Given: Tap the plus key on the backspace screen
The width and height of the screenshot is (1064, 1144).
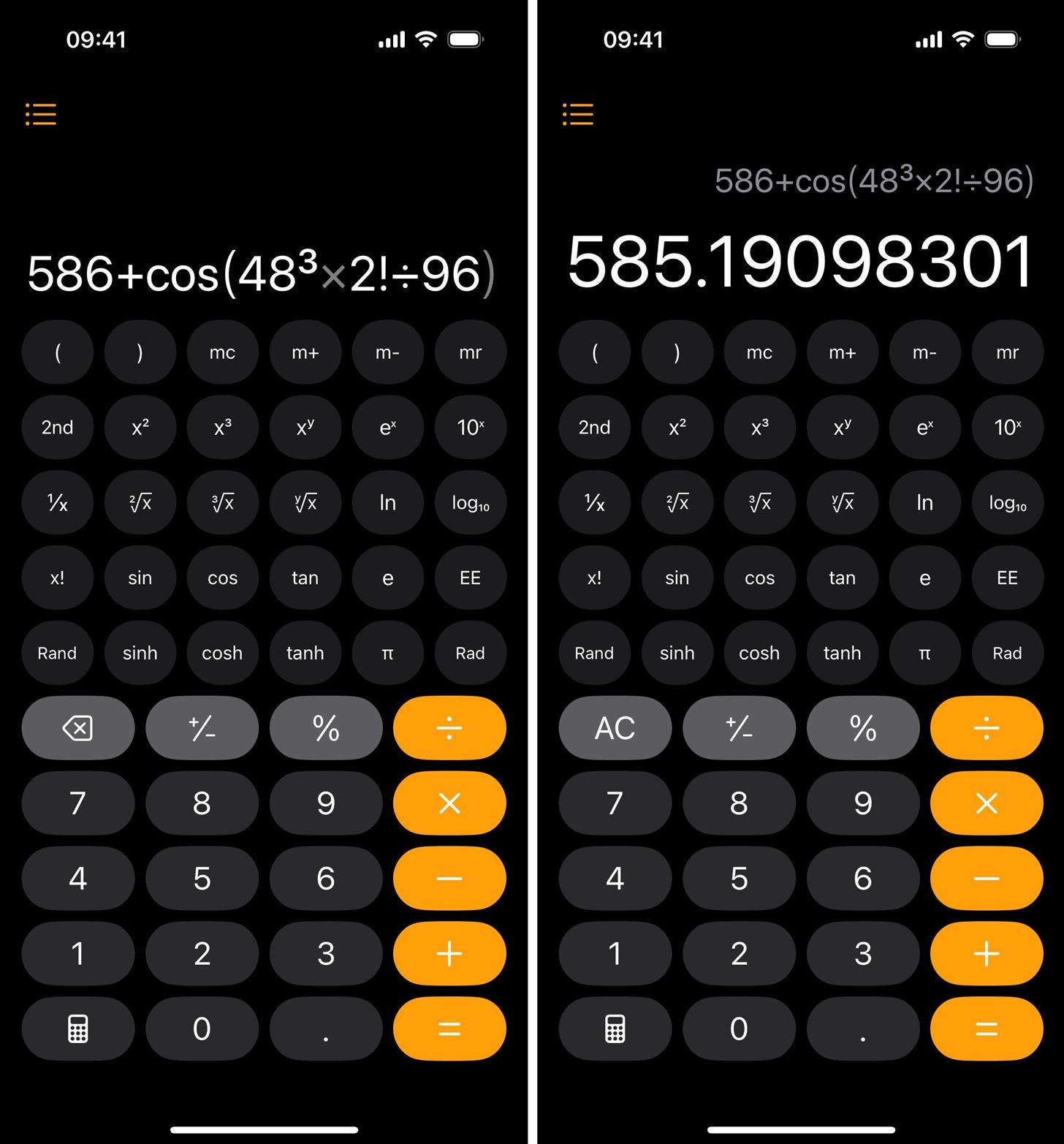Looking at the screenshot, I should (x=449, y=953).
